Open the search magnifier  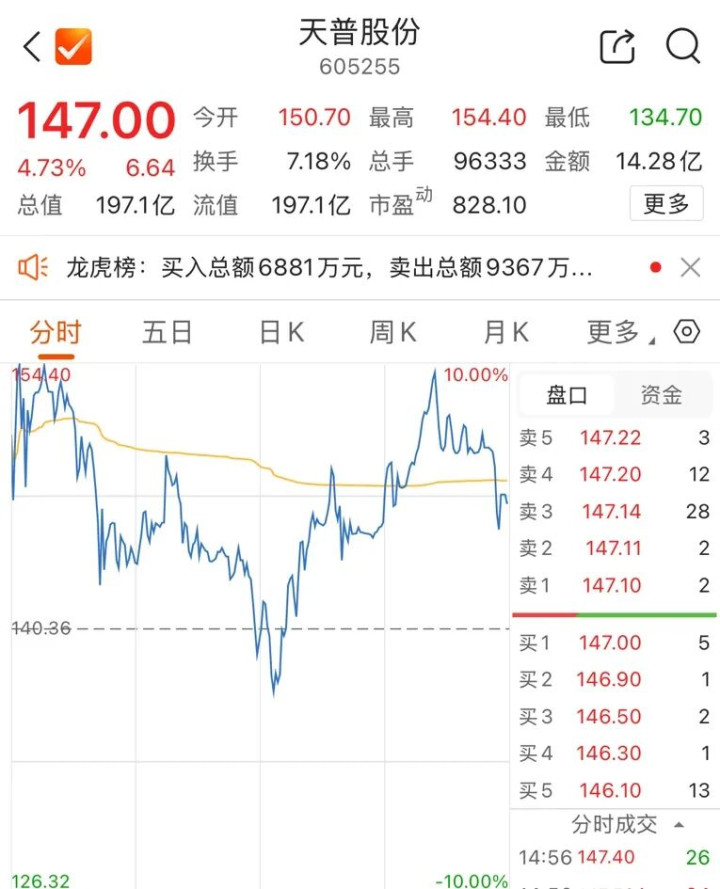(683, 46)
